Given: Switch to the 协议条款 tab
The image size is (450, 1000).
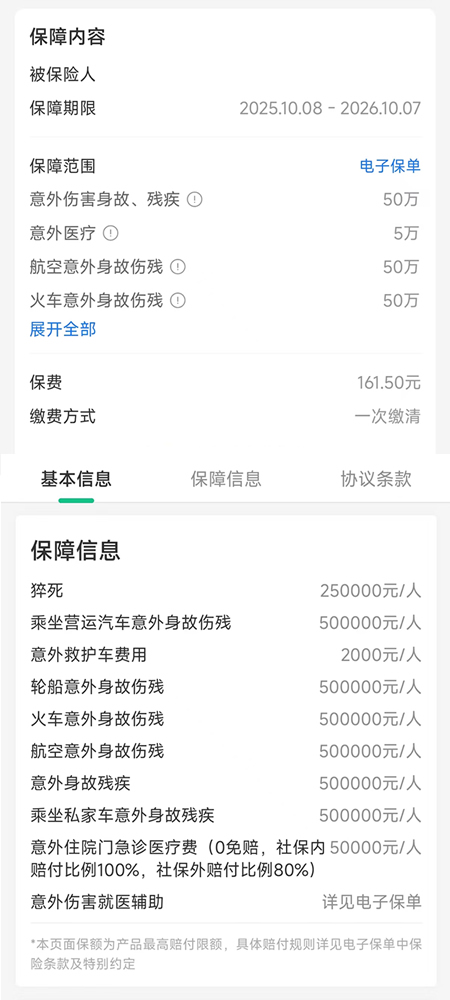Looking at the screenshot, I should click(x=376, y=479).
